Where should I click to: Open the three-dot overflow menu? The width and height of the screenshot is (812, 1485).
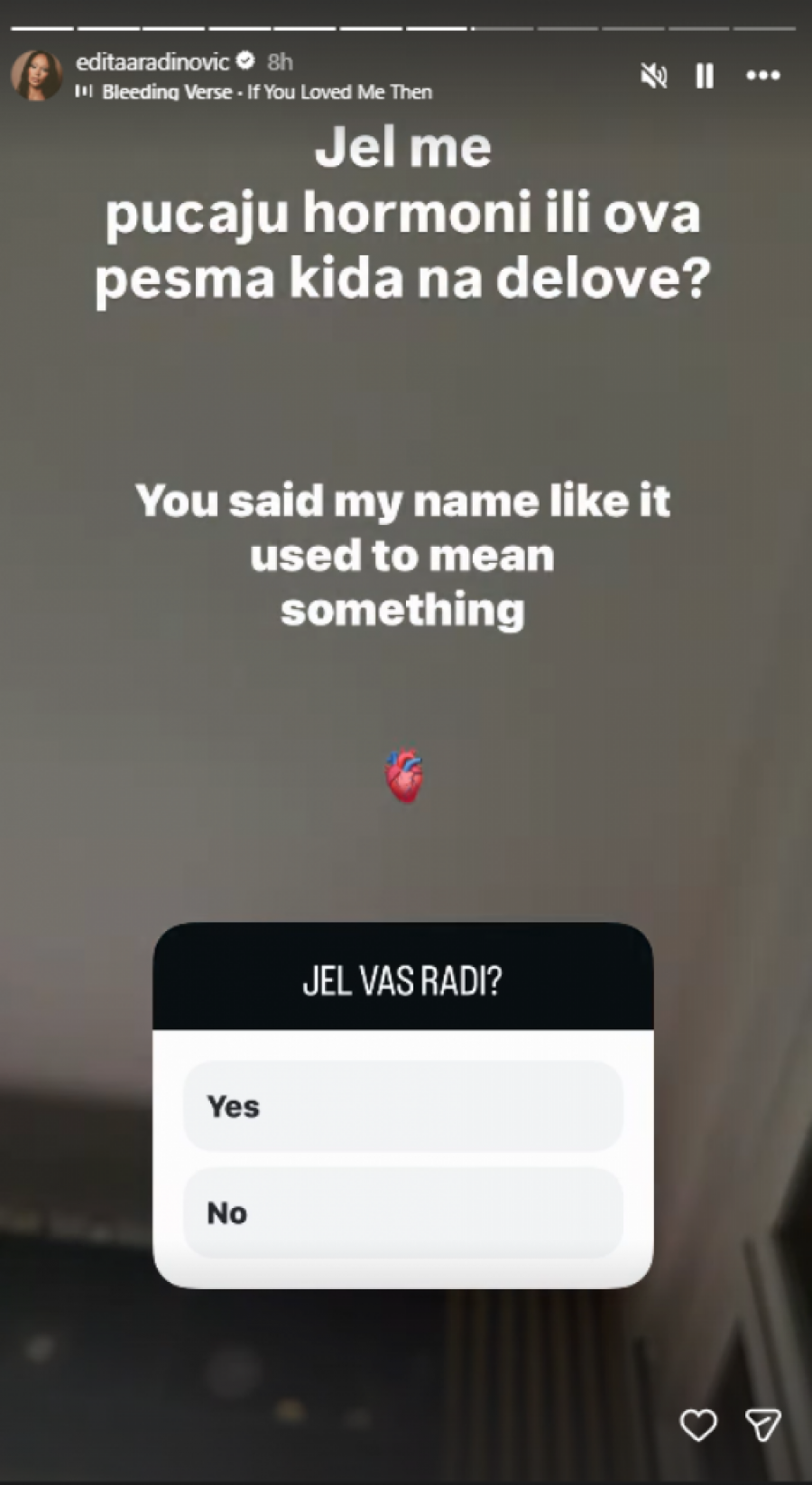pos(762,76)
